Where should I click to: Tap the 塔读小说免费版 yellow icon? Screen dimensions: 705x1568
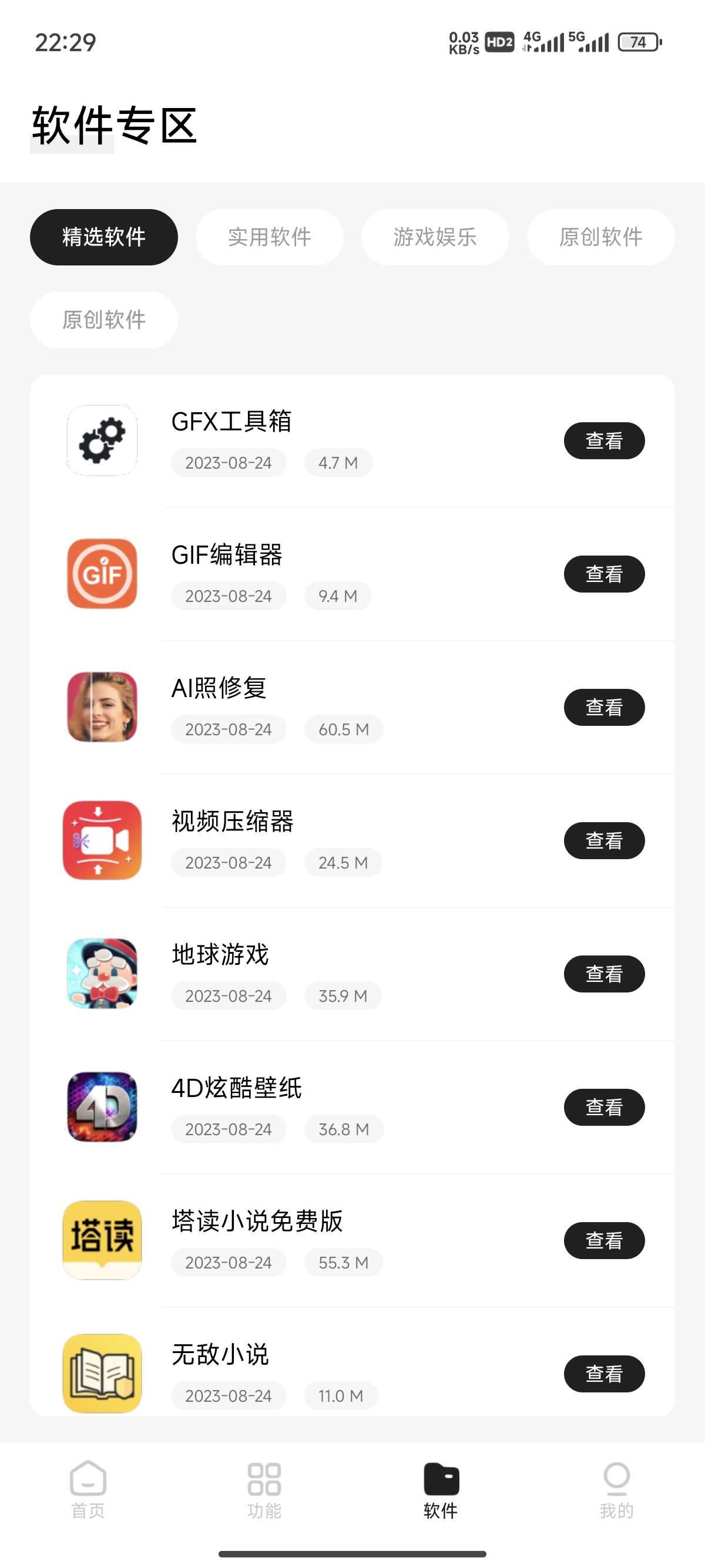point(102,1240)
